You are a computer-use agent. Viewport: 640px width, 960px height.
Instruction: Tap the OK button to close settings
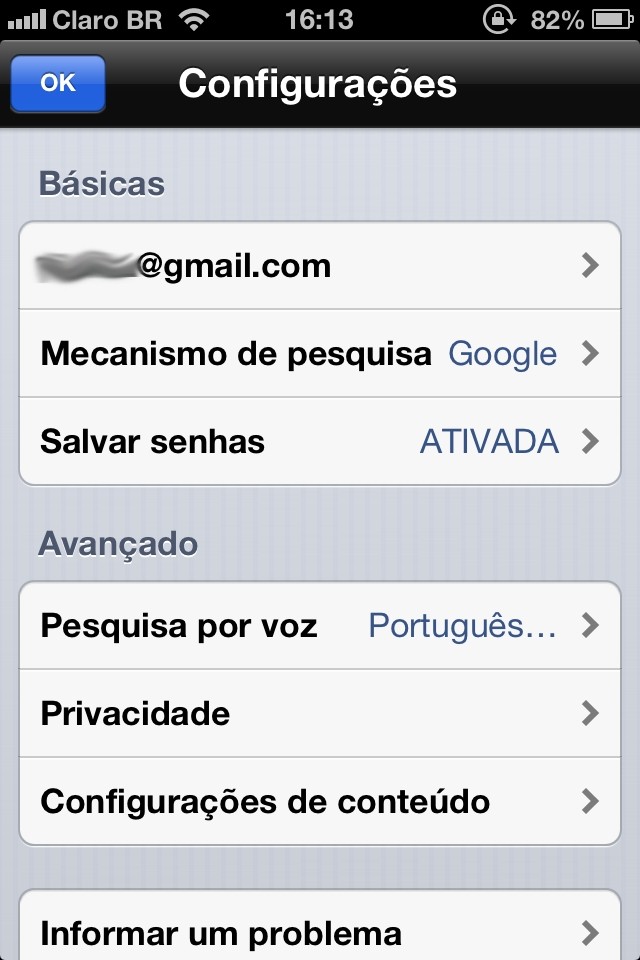tap(57, 83)
